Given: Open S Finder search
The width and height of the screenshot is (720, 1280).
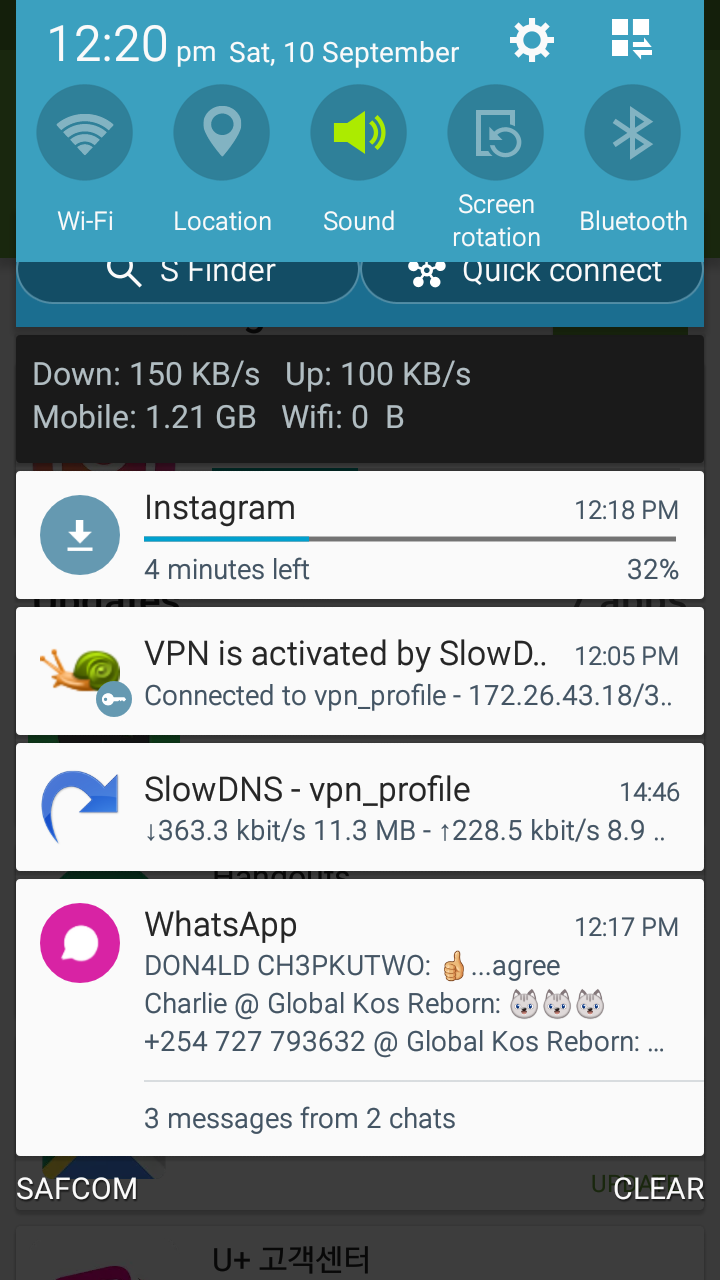Looking at the screenshot, I should click(x=188, y=272).
